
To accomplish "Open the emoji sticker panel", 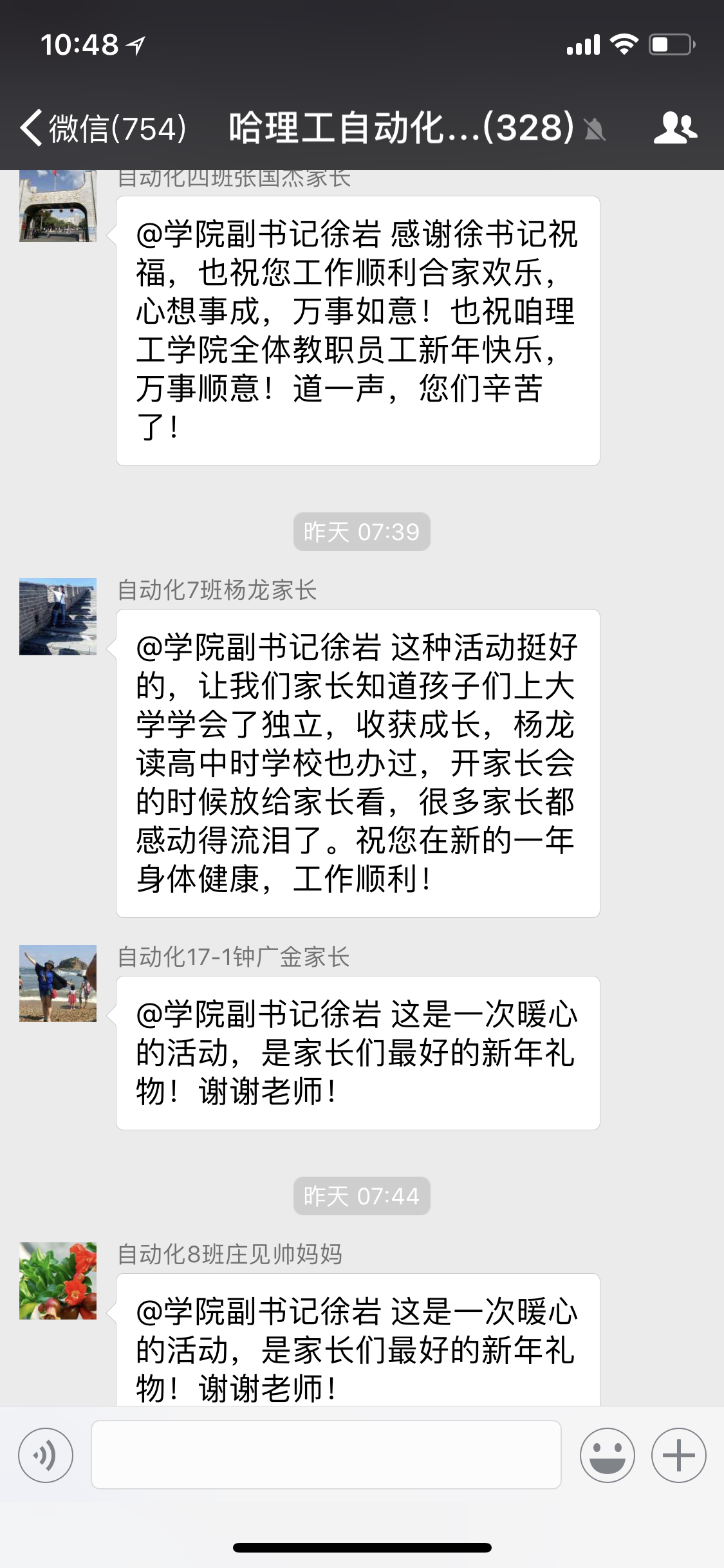I will (x=607, y=1455).
